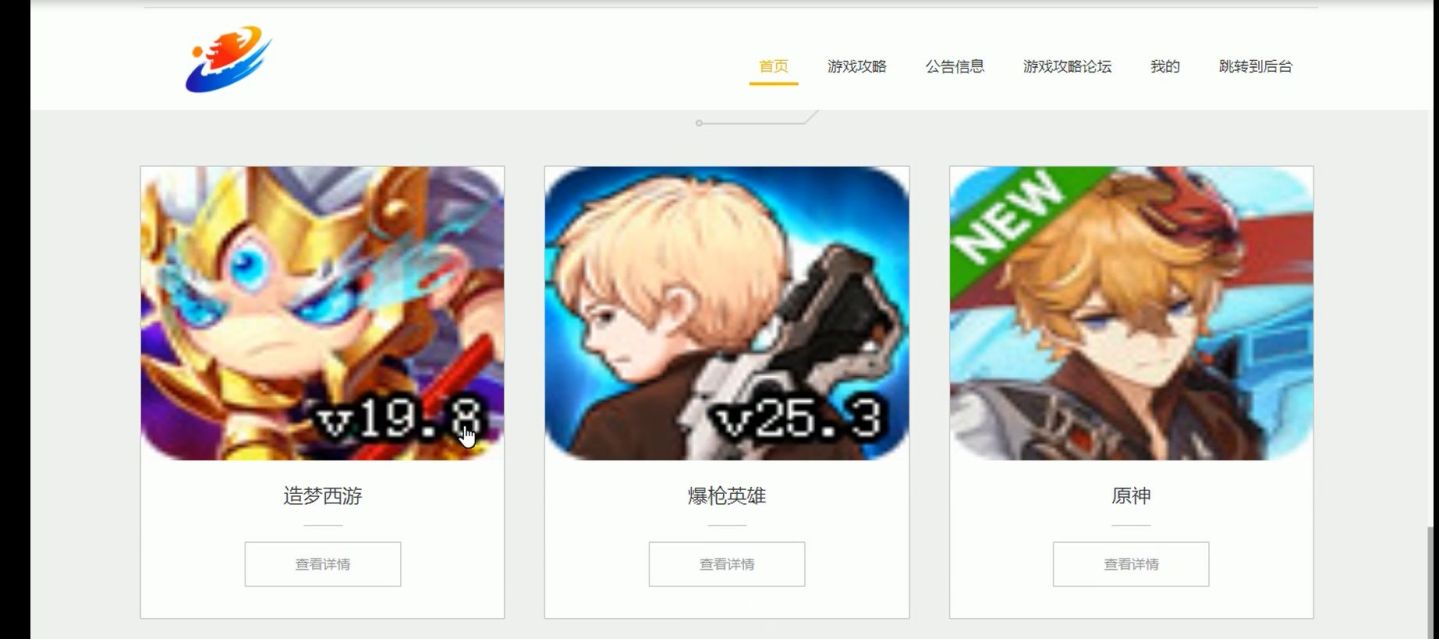Switch to the 首页 tab

773,67
